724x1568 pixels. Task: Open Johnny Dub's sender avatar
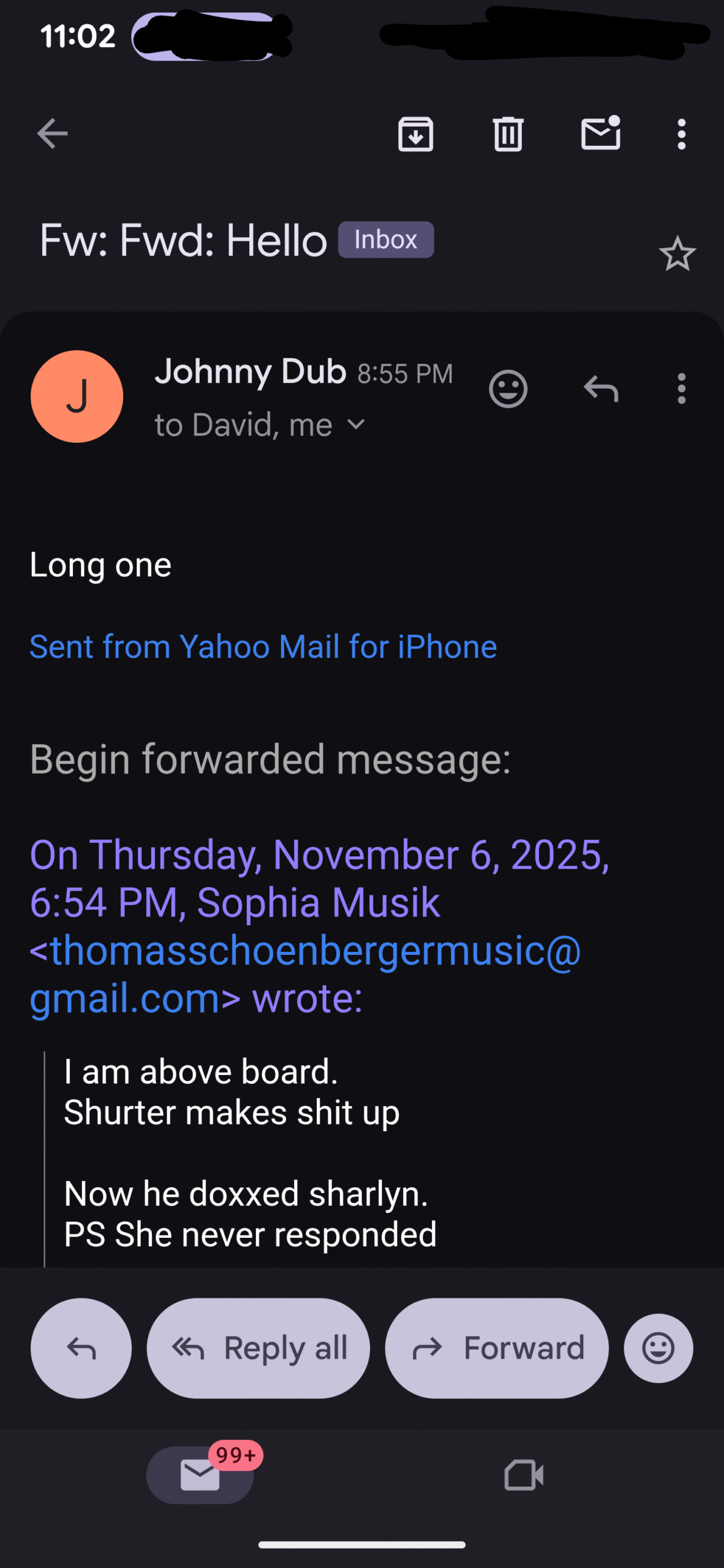tap(77, 396)
